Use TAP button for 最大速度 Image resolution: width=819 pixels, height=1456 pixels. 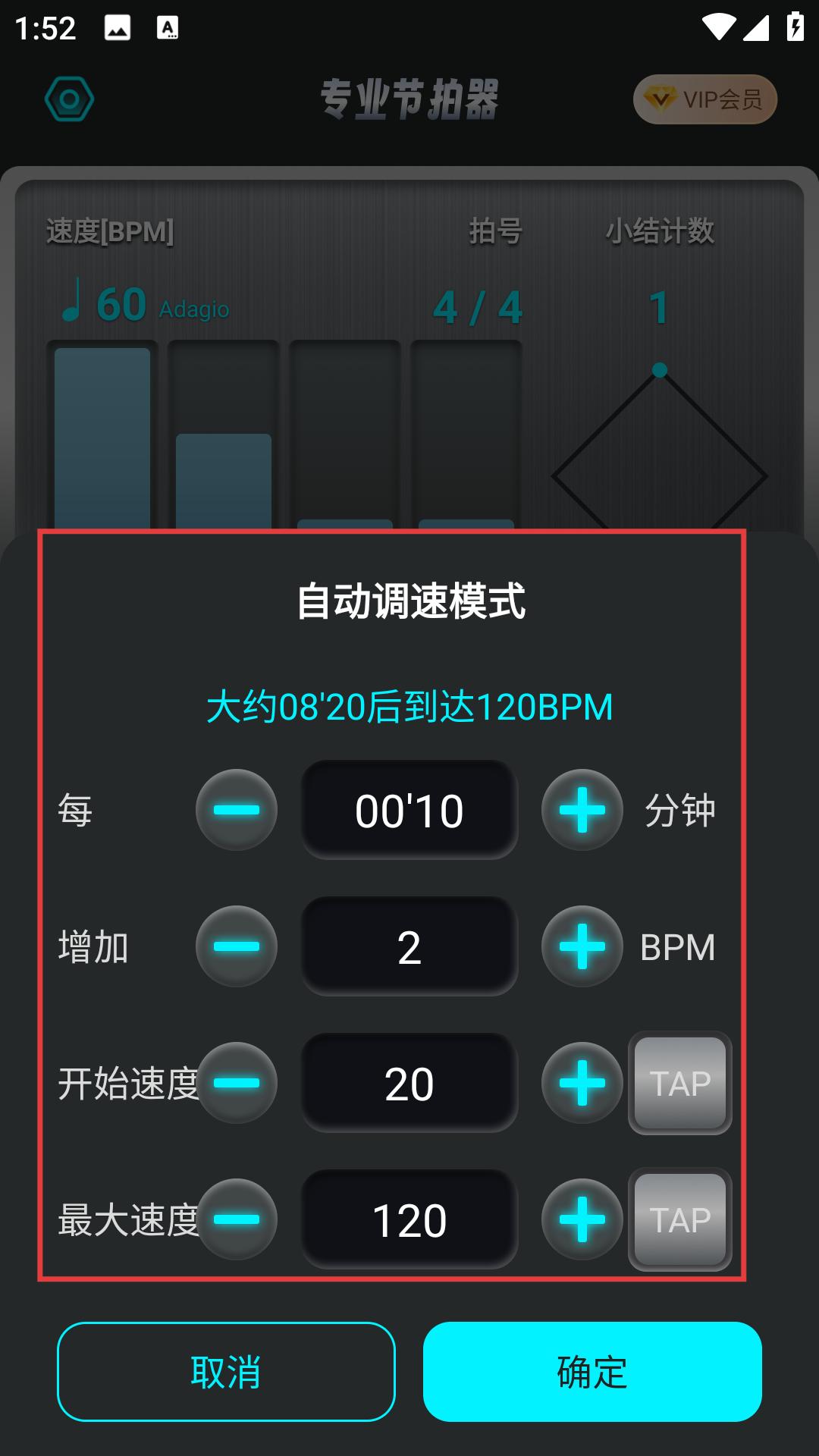click(680, 1219)
